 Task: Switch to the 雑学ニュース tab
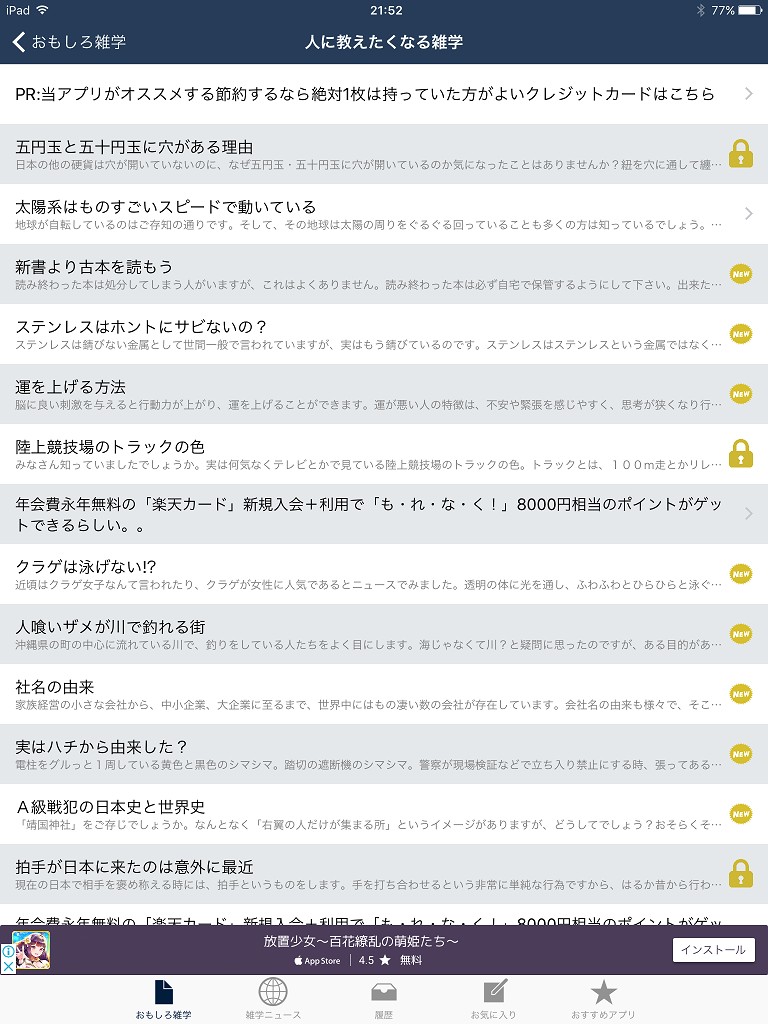coord(272,998)
